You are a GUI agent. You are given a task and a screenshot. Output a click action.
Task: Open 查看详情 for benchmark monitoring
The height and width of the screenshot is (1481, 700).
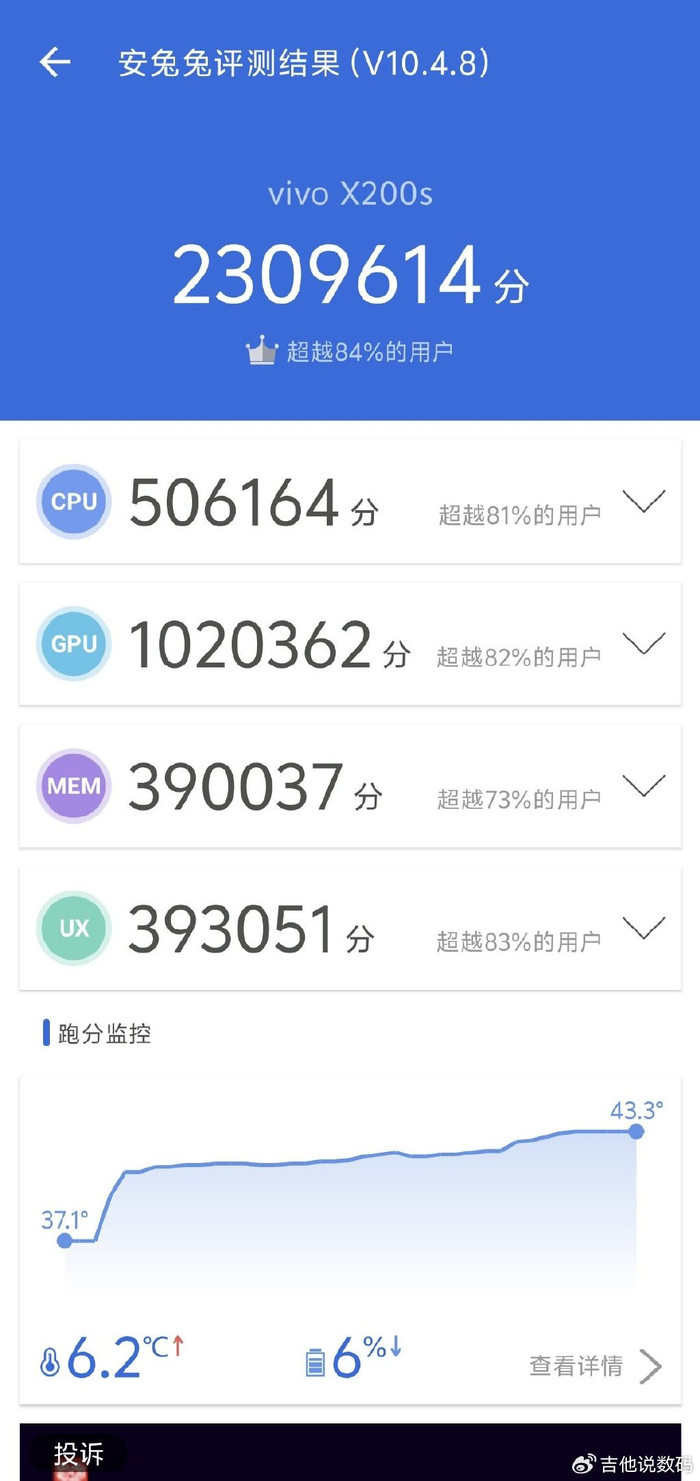595,1365
